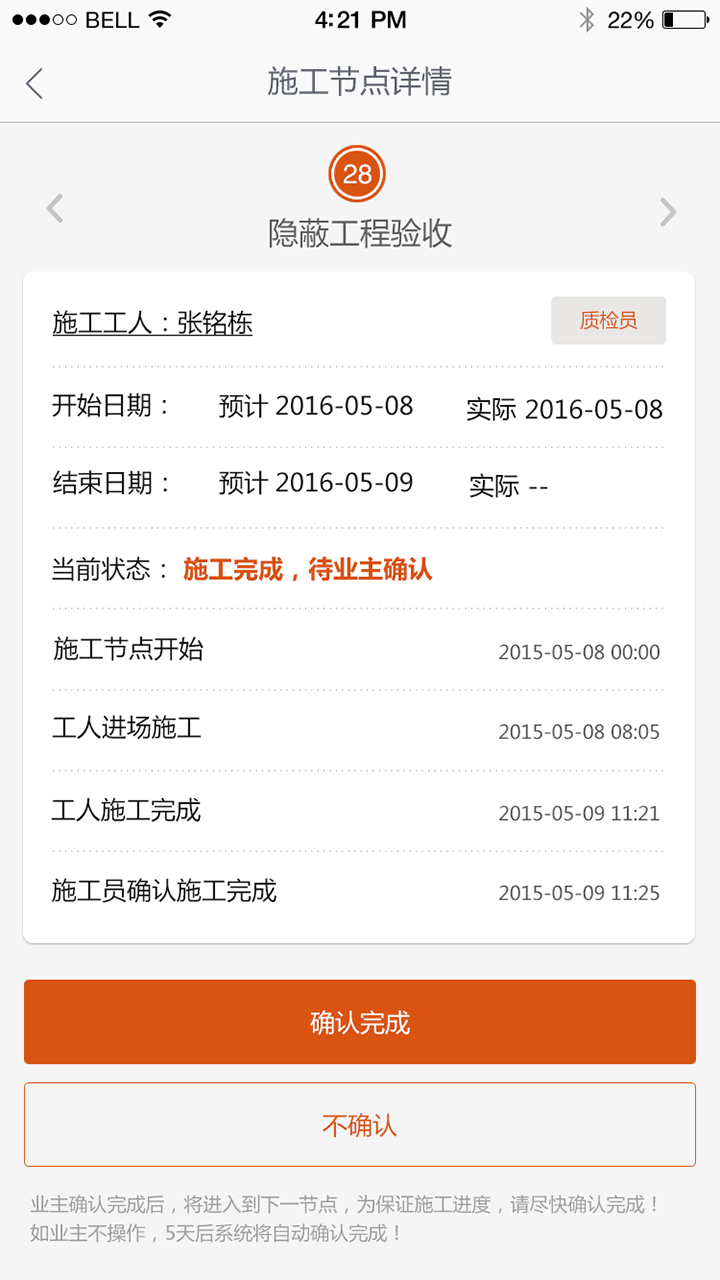720x1280 pixels.
Task: Go to the next node with the right chevron
Action: [x=667, y=208]
